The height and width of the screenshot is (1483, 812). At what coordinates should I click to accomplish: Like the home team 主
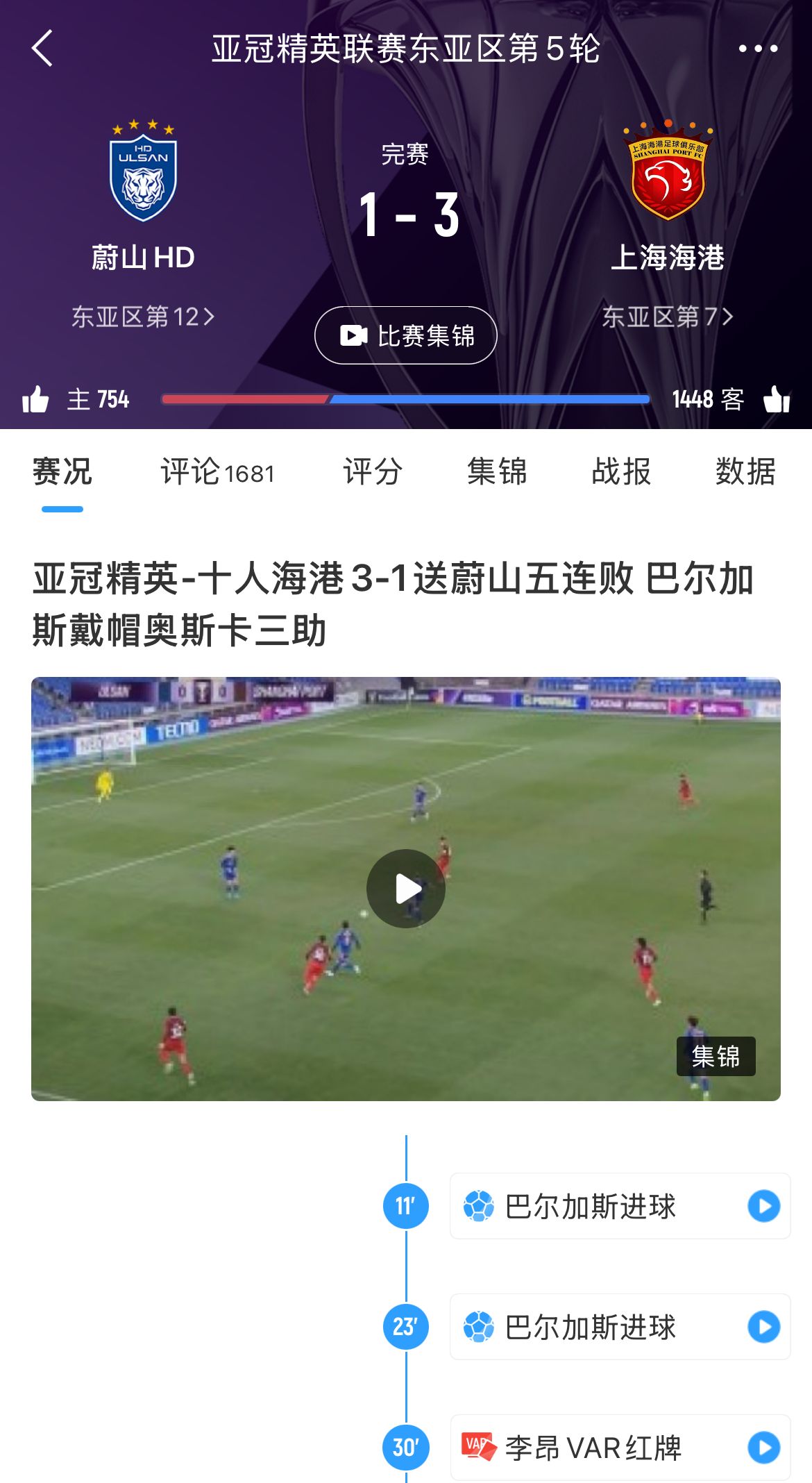pyautogui.click(x=36, y=399)
